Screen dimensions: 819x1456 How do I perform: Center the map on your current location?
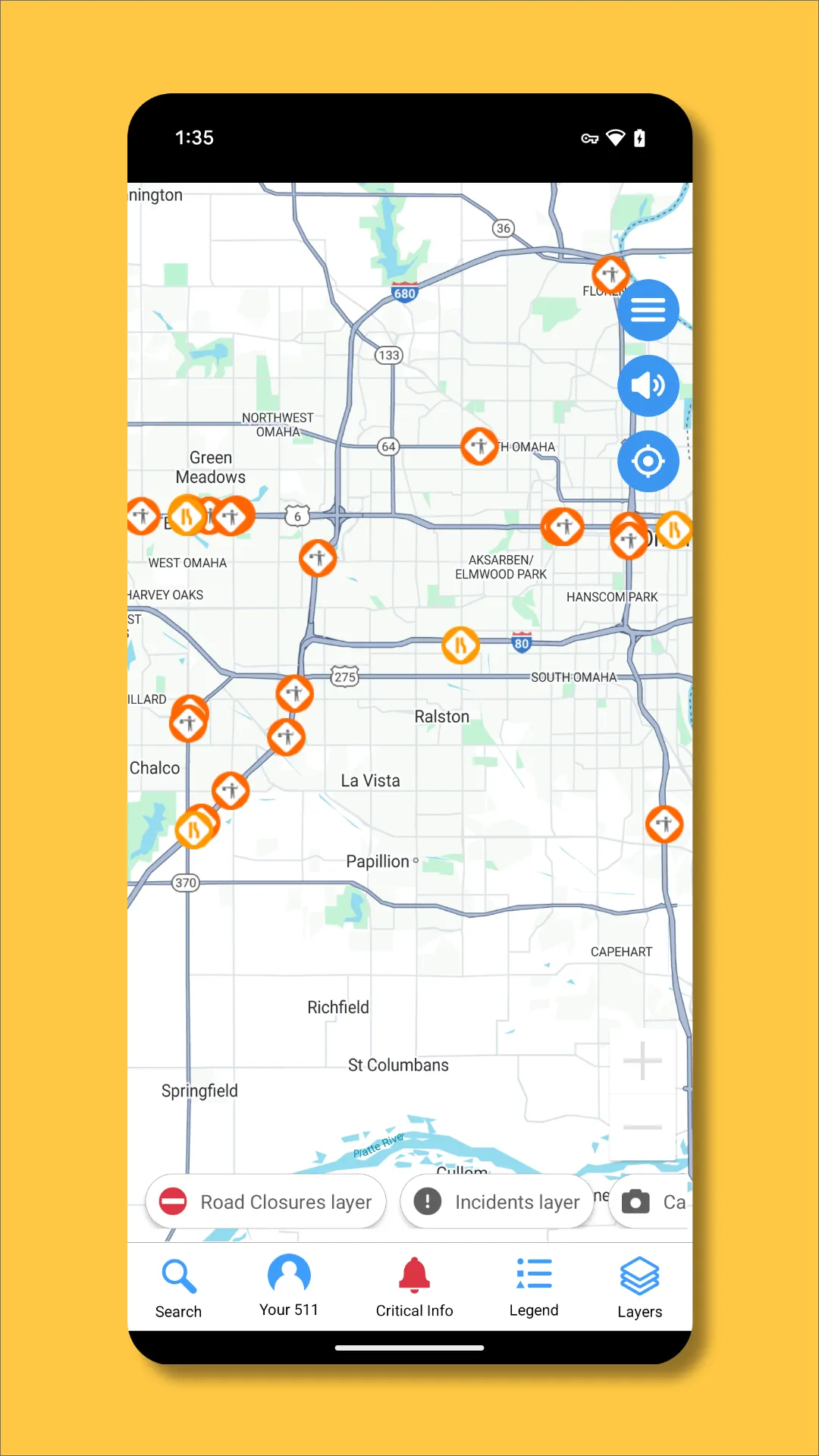(x=648, y=460)
